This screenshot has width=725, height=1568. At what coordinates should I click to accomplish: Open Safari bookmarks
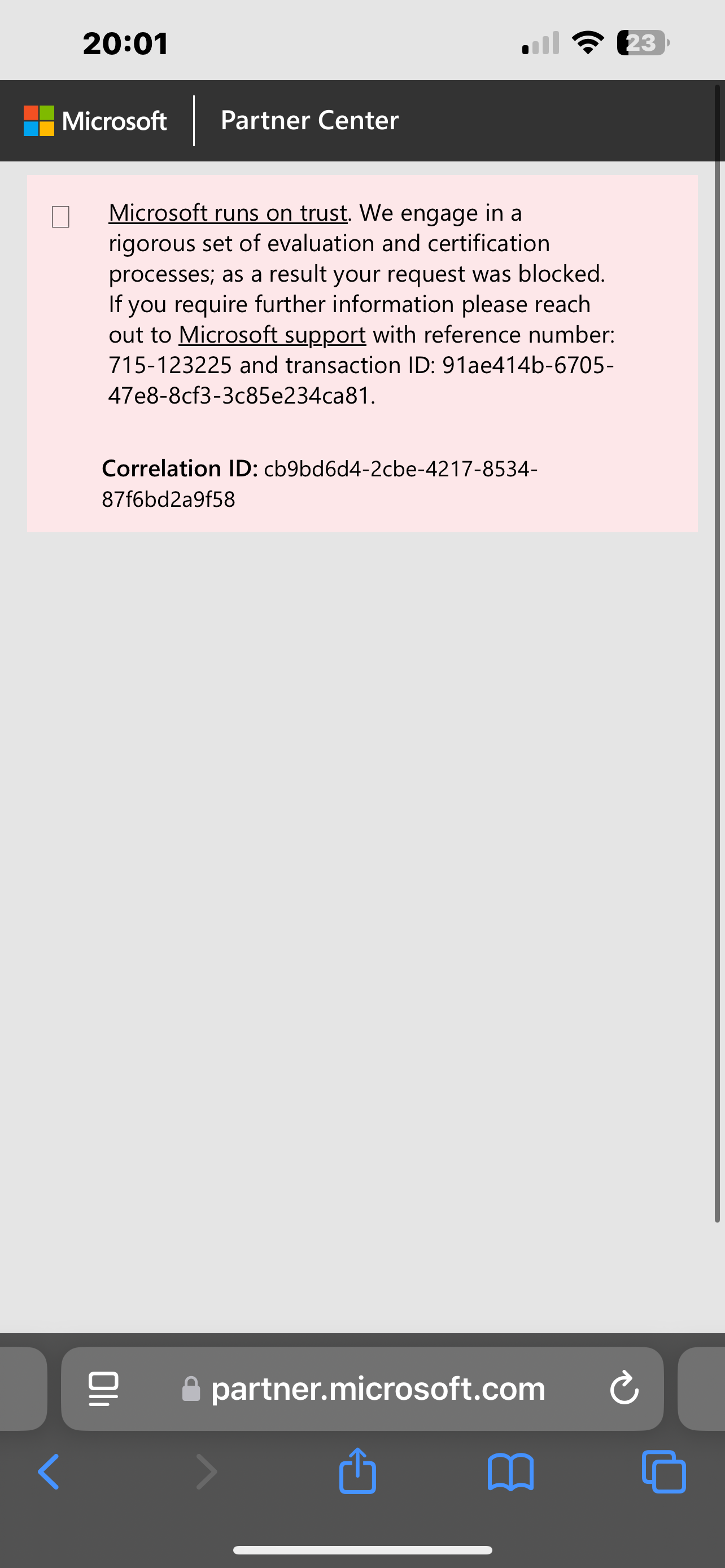click(510, 1472)
